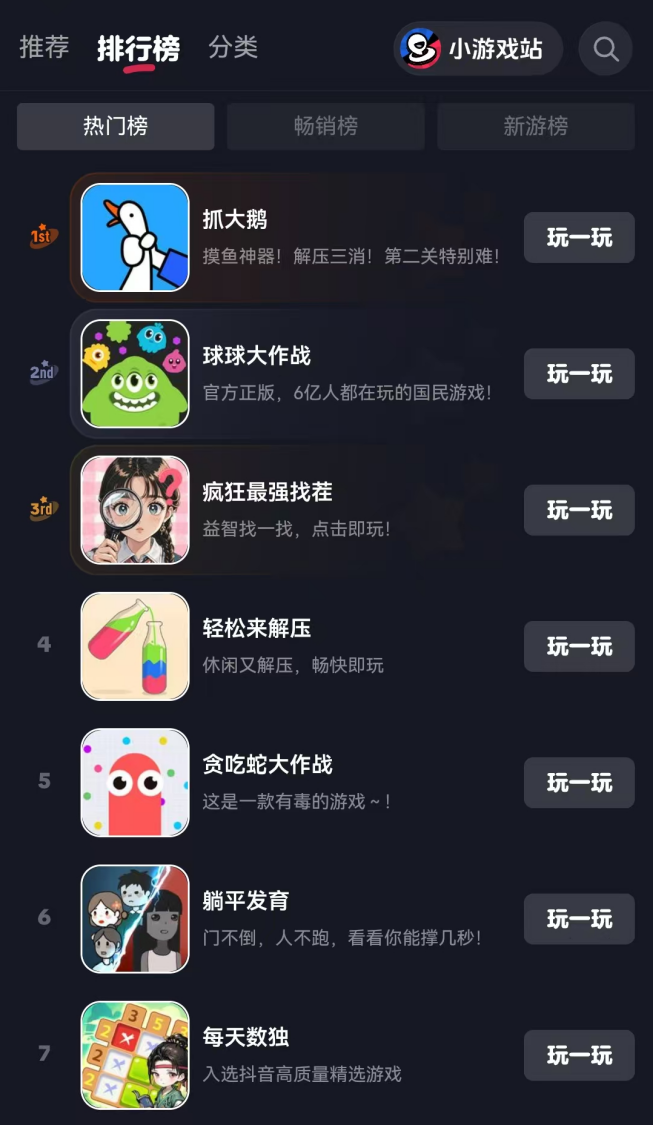Open the 每天数独 game icon
The width and height of the screenshot is (653, 1125).
(135, 1055)
